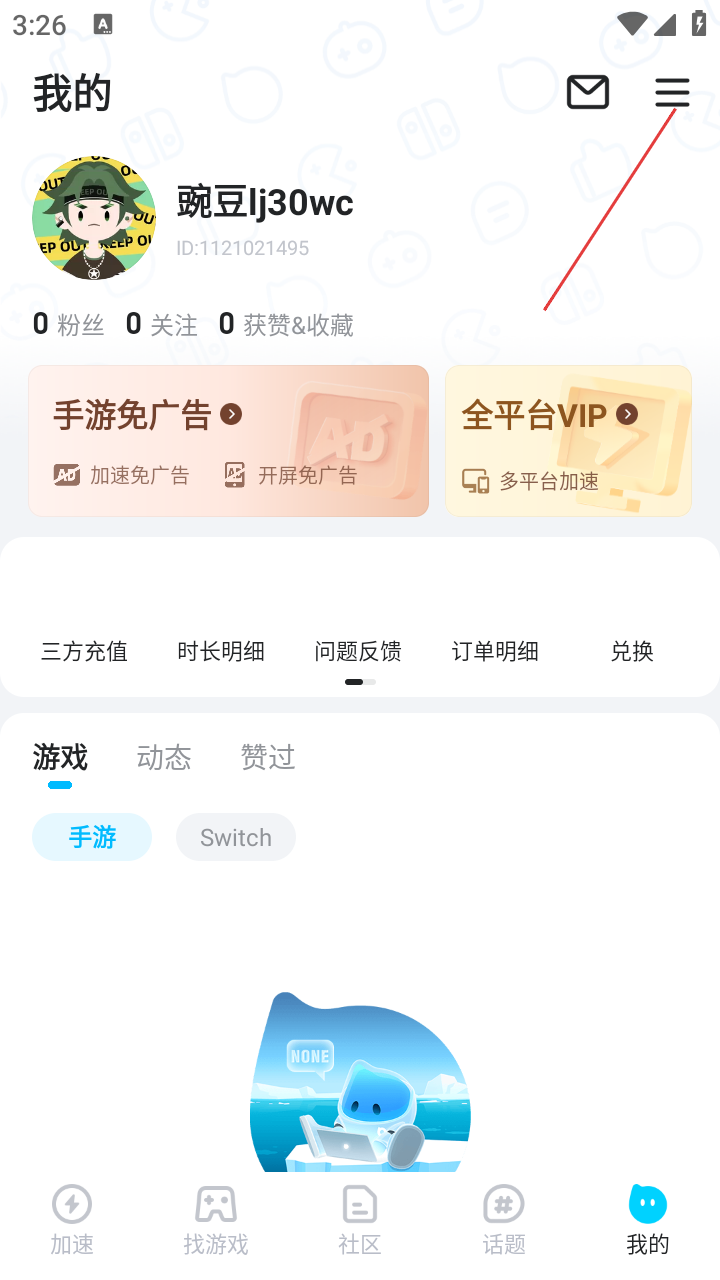
Task: Open the 手游免广告 card
Action: click(228, 441)
